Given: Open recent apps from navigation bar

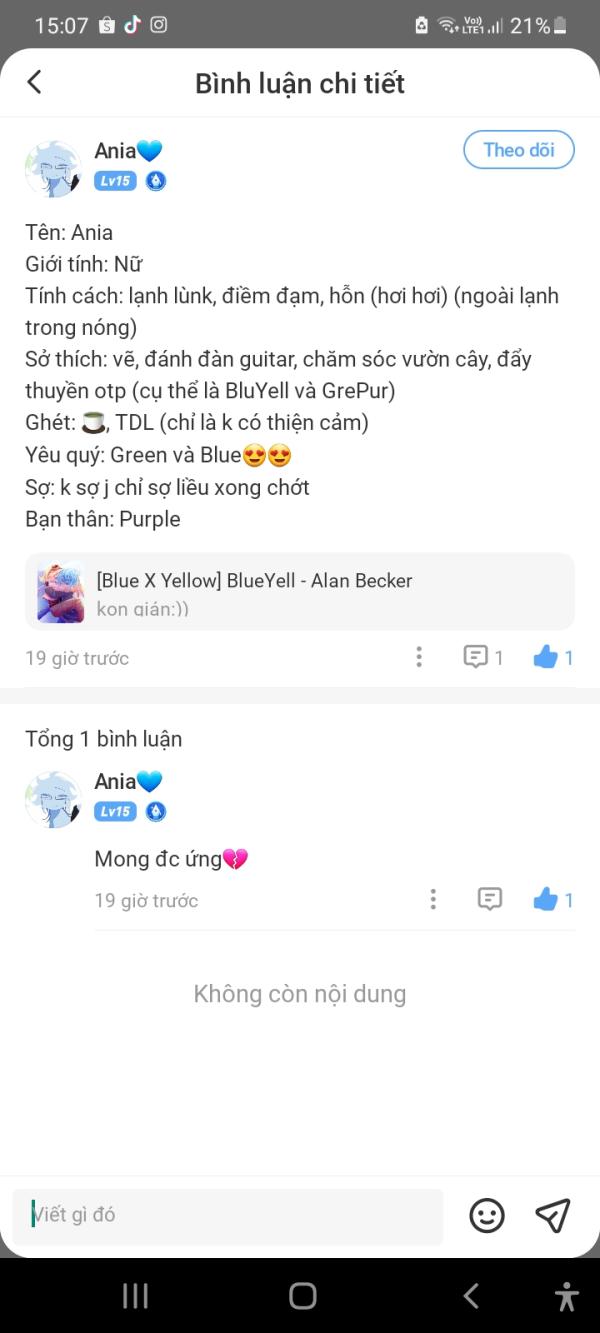Looking at the screenshot, I should coord(135,1296).
